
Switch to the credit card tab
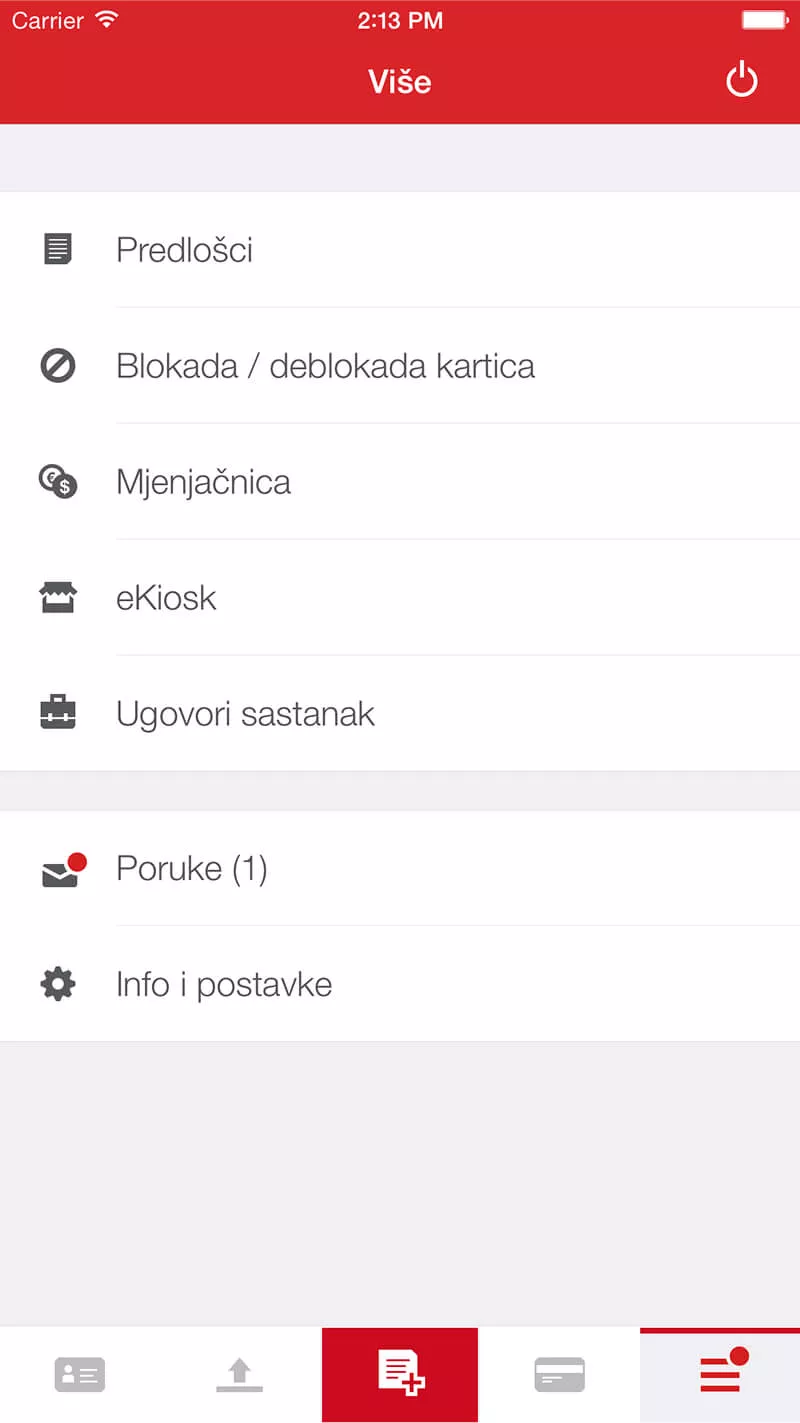(560, 1375)
